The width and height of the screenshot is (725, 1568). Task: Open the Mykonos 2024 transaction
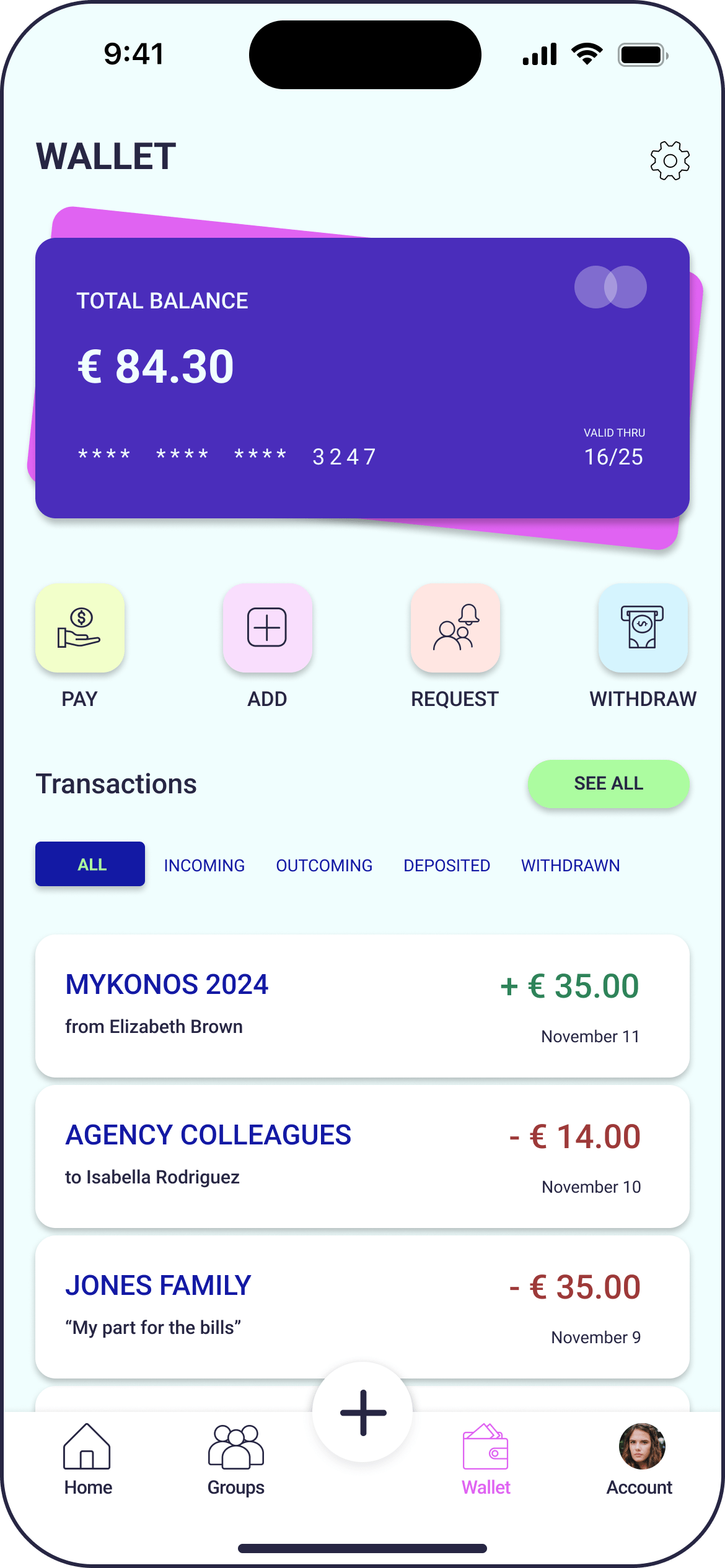362,1006
